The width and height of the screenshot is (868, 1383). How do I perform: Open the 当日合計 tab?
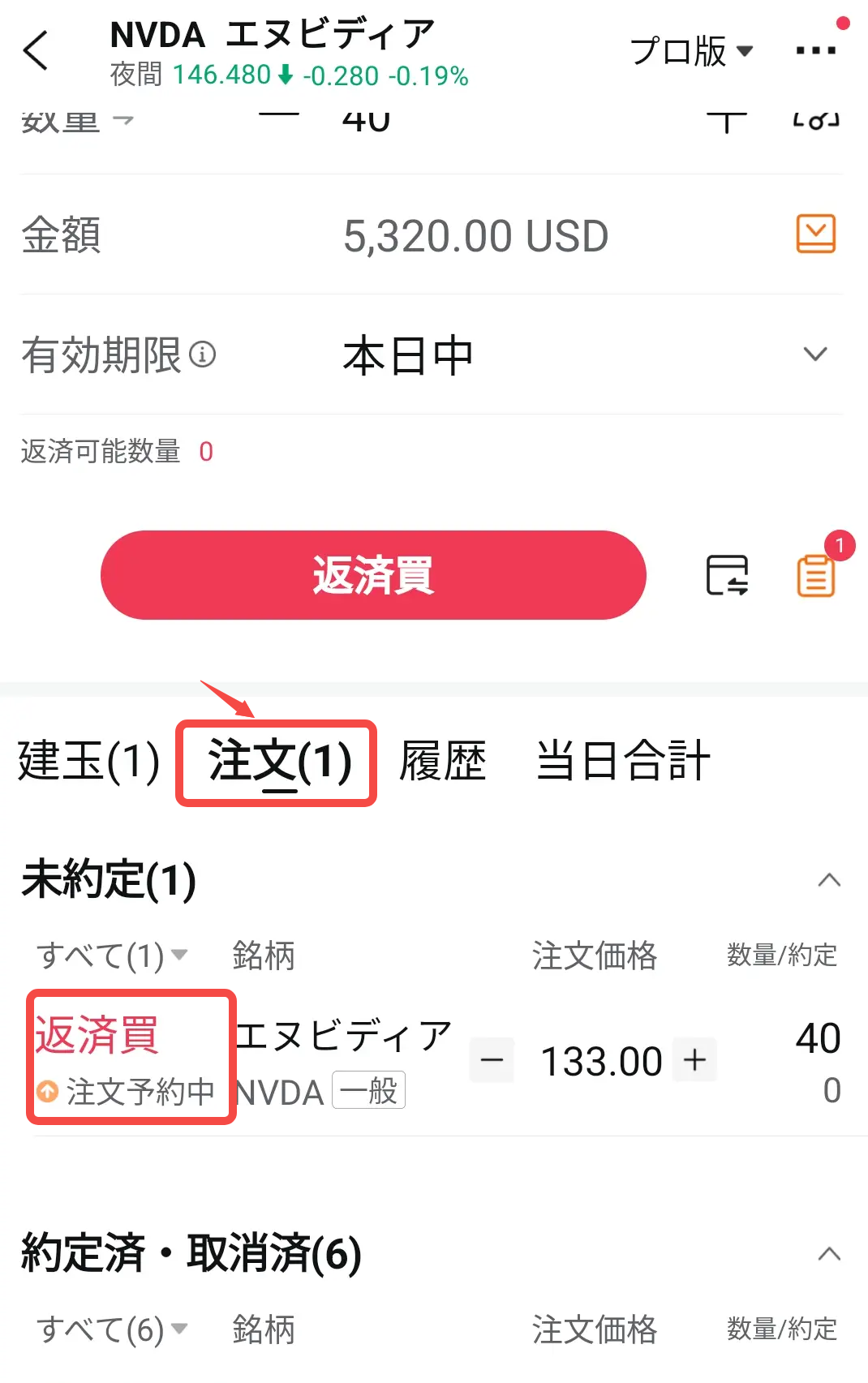tap(623, 762)
